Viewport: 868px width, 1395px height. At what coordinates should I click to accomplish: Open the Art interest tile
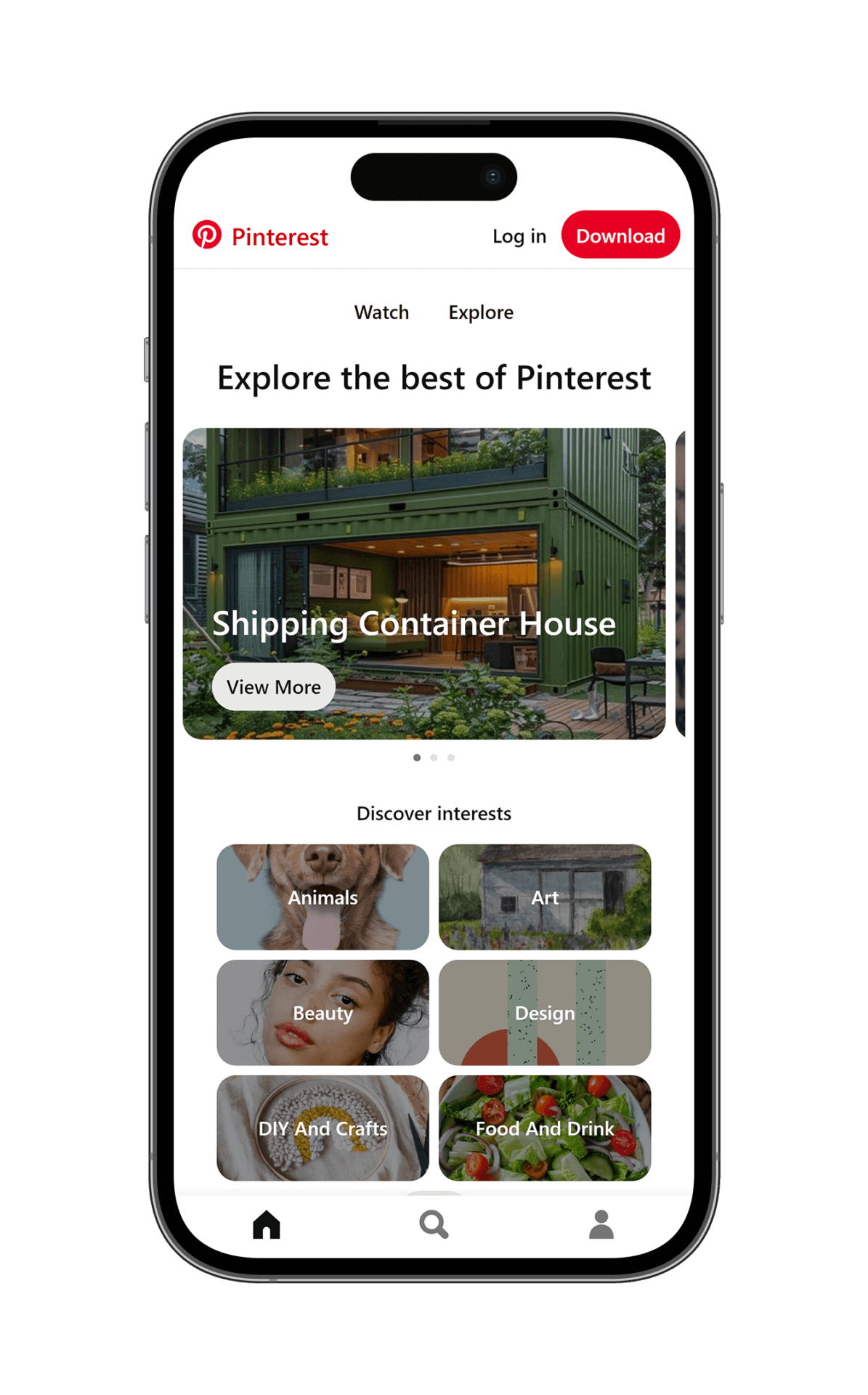[x=545, y=897]
